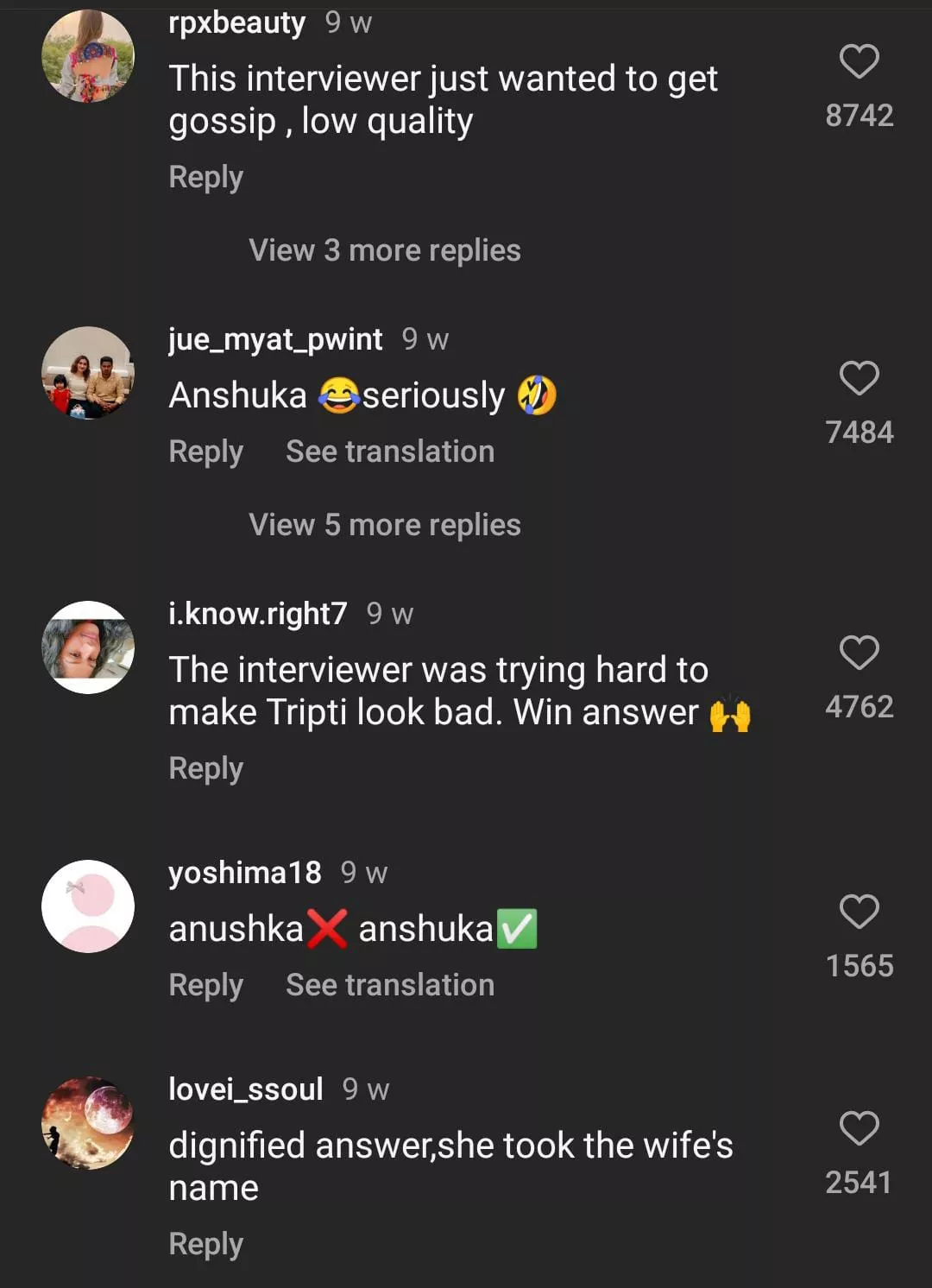
Task: Reply to jue_myat_pwint's comment
Action: coord(205,451)
